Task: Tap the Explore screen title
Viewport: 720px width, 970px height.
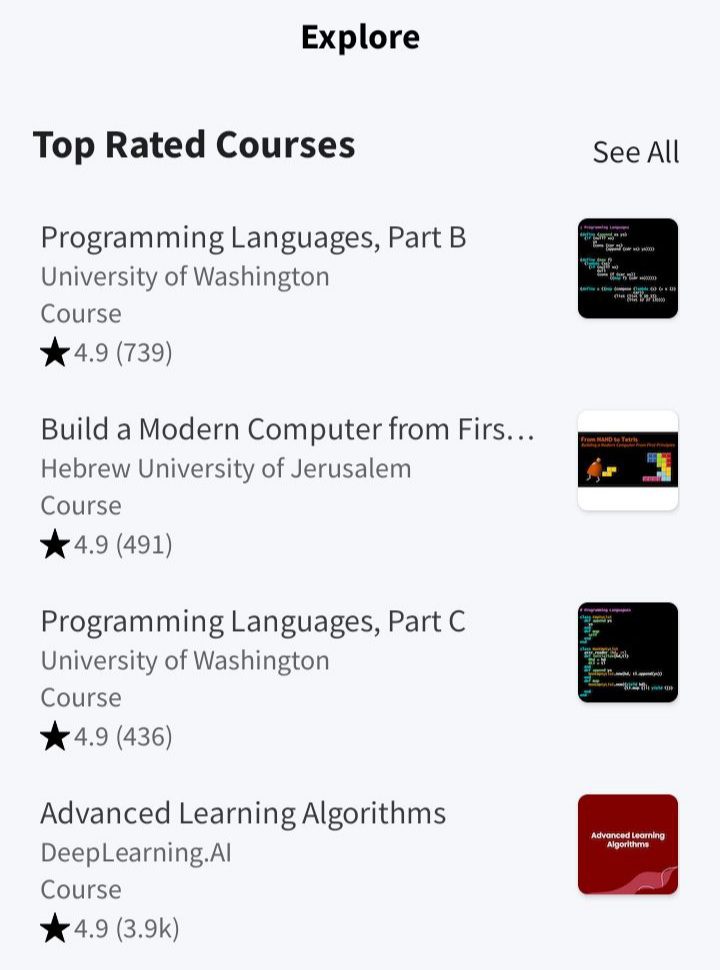Action: click(359, 37)
